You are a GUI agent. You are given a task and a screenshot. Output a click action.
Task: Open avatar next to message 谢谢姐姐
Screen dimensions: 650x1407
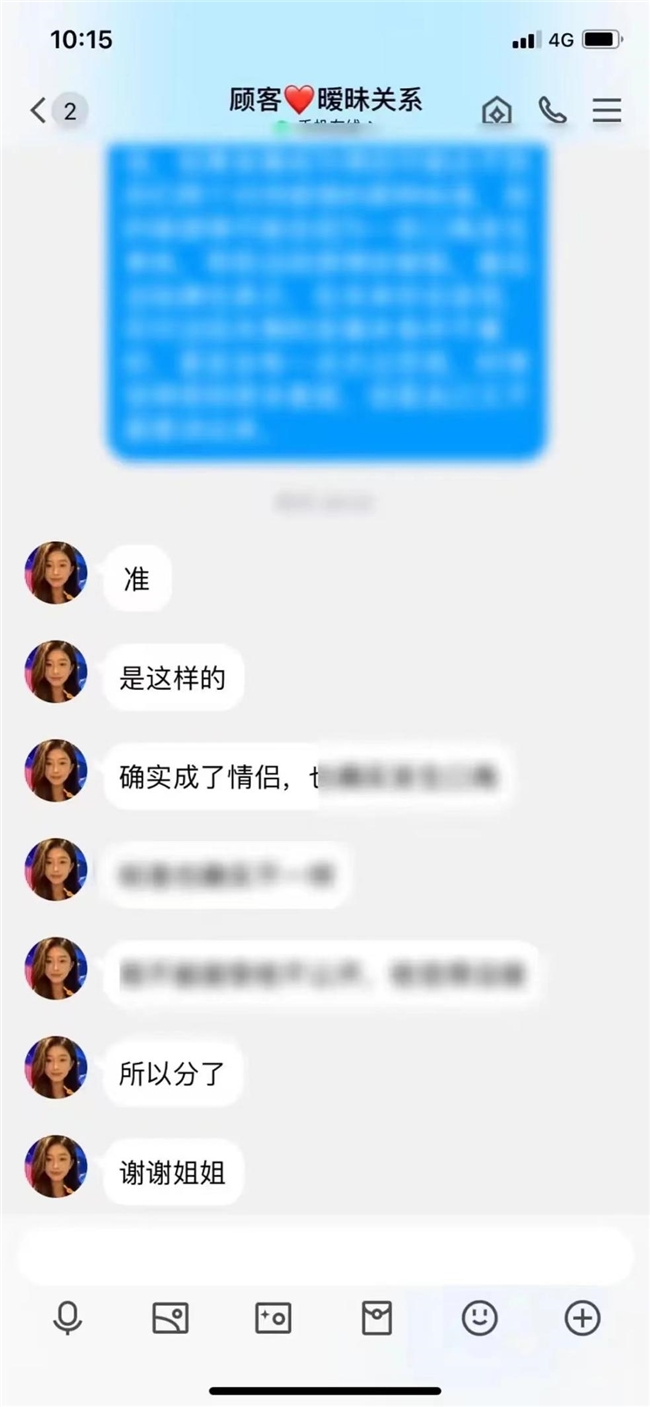56,1166
